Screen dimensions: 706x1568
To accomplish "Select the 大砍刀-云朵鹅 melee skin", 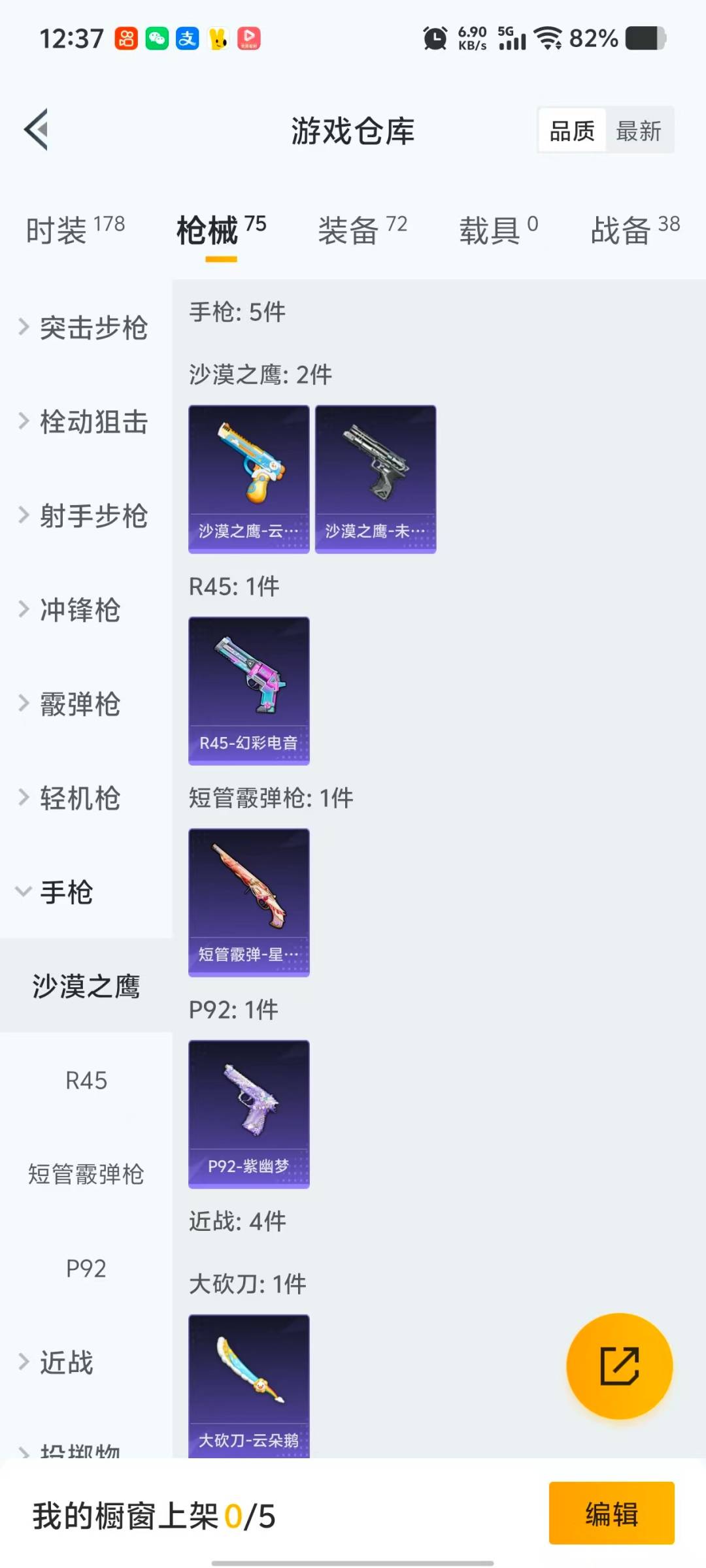I will point(248,1385).
